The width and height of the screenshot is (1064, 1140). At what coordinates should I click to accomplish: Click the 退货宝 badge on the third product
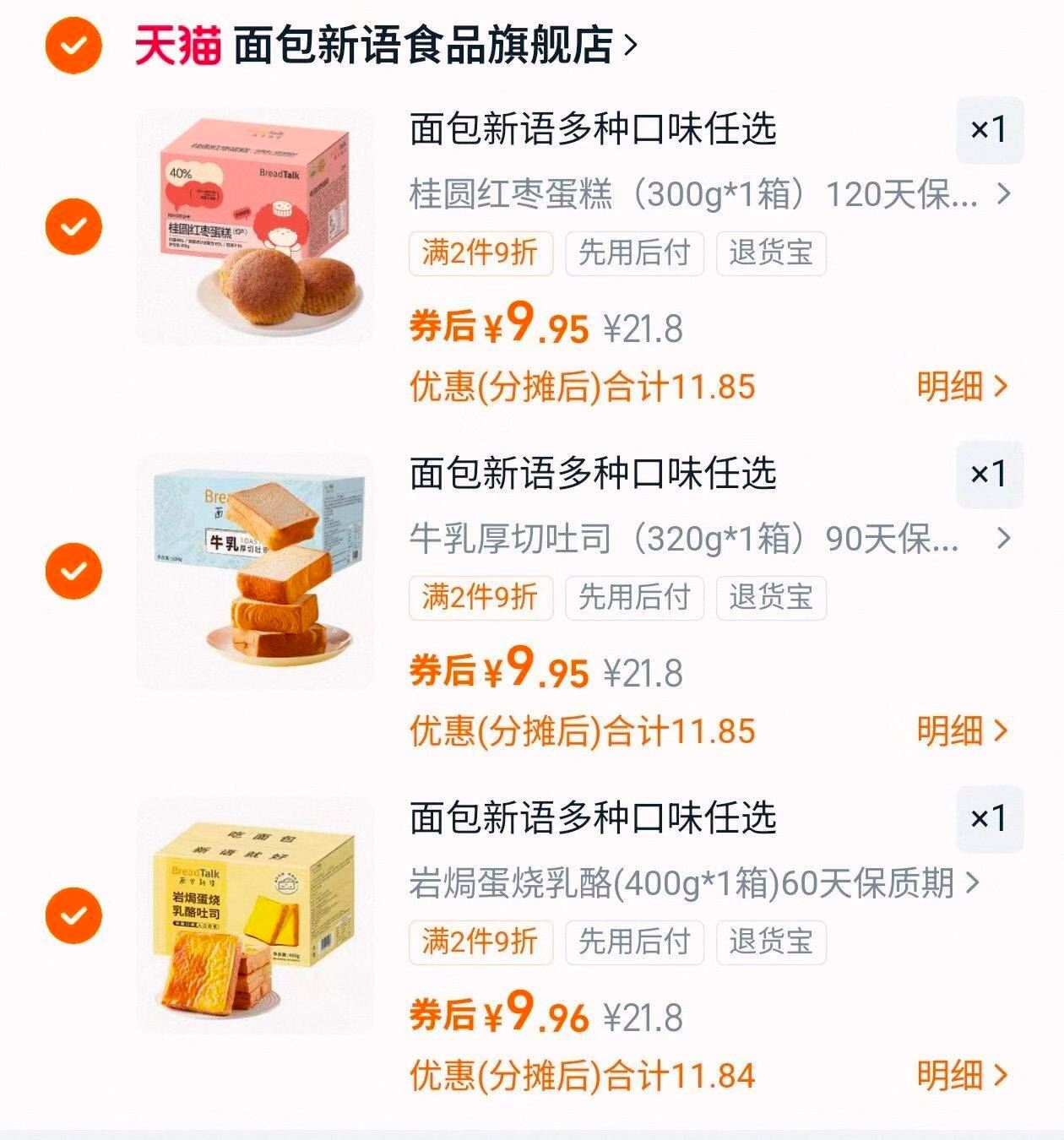point(770,943)
